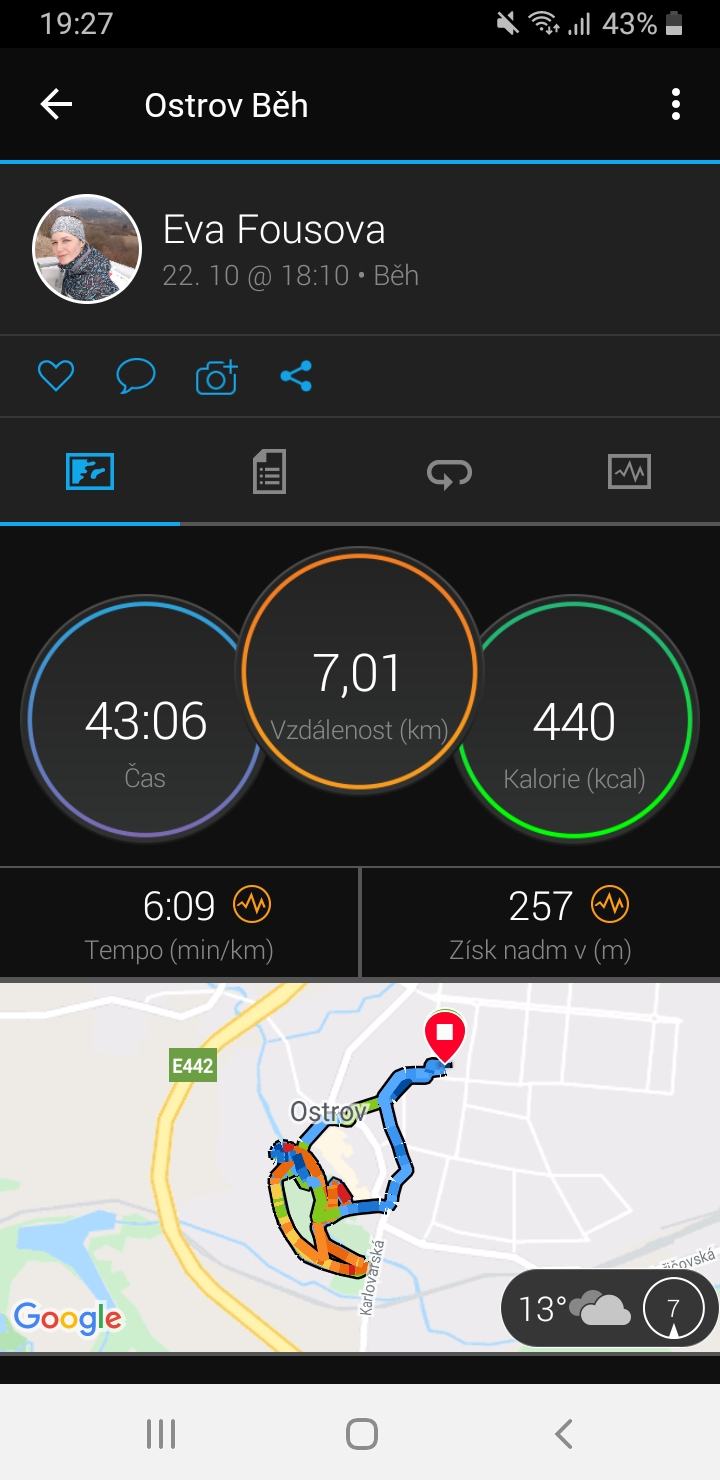
Task: Switch to the laps tab
Action: click(449, 472)
